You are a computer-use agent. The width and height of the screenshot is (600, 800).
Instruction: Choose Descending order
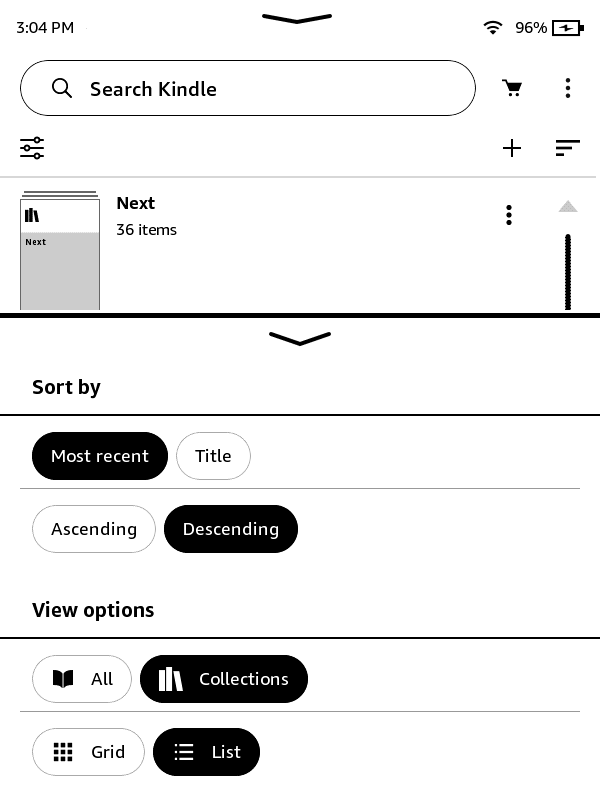click(x=230, y=529)
